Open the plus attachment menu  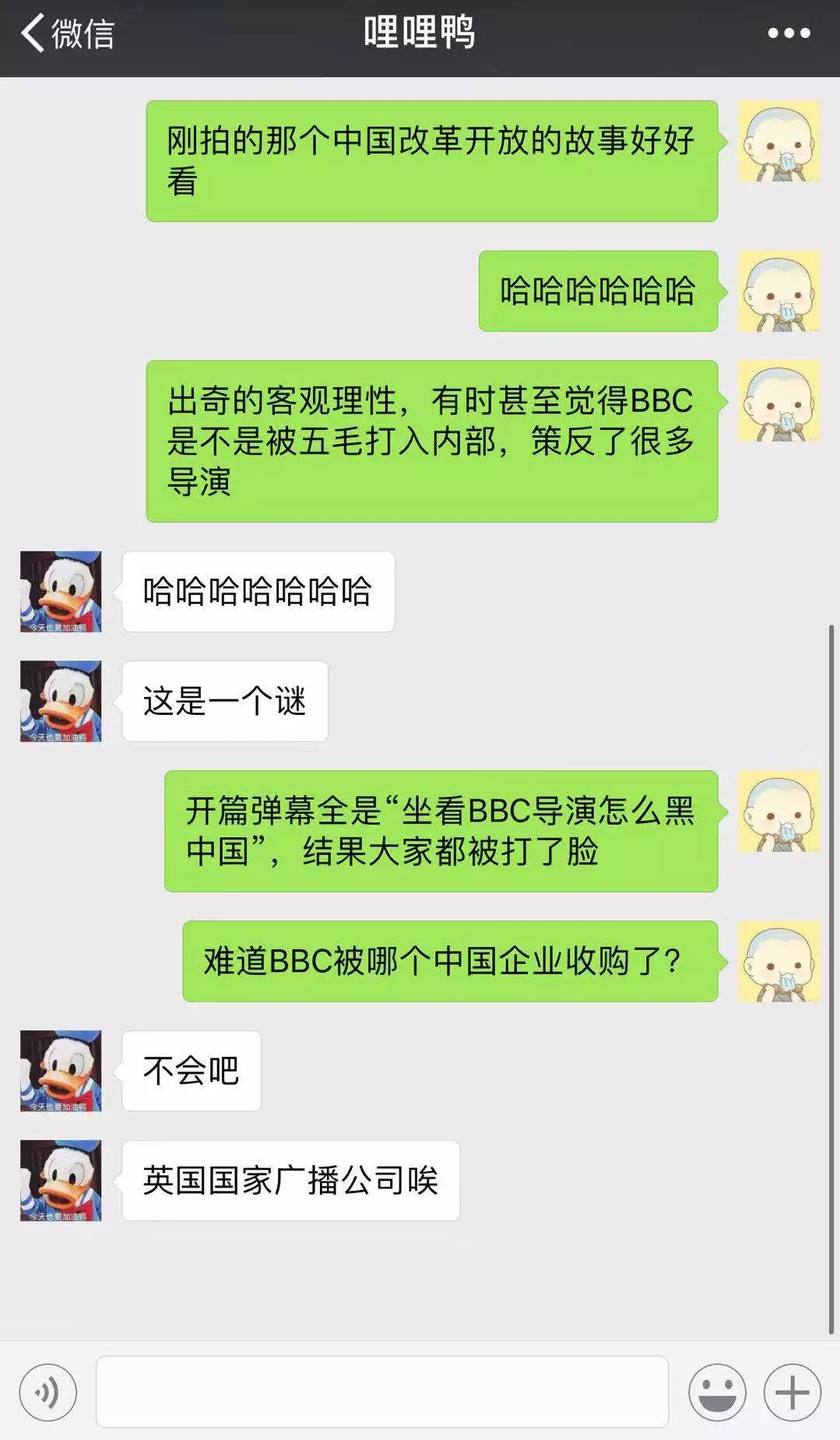[x=792, y=1392]
